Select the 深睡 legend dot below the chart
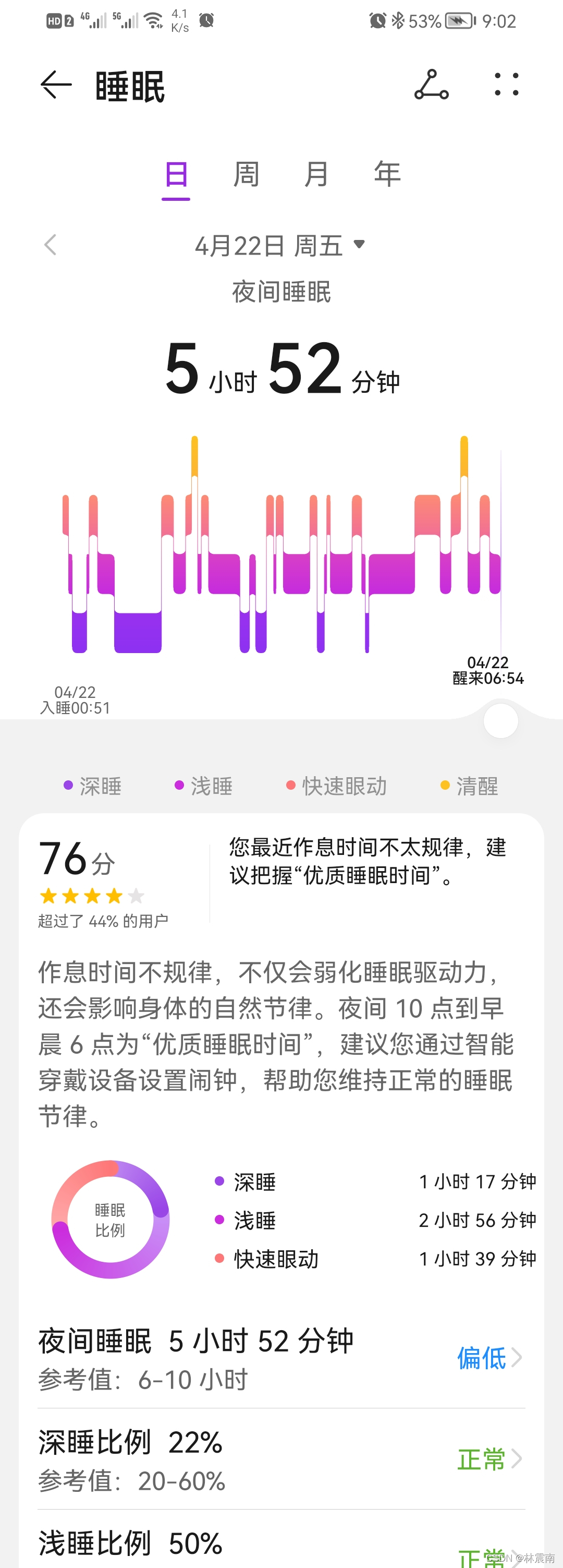Image resolution: width=563 pixels, height=1568 pixels. 68,785
